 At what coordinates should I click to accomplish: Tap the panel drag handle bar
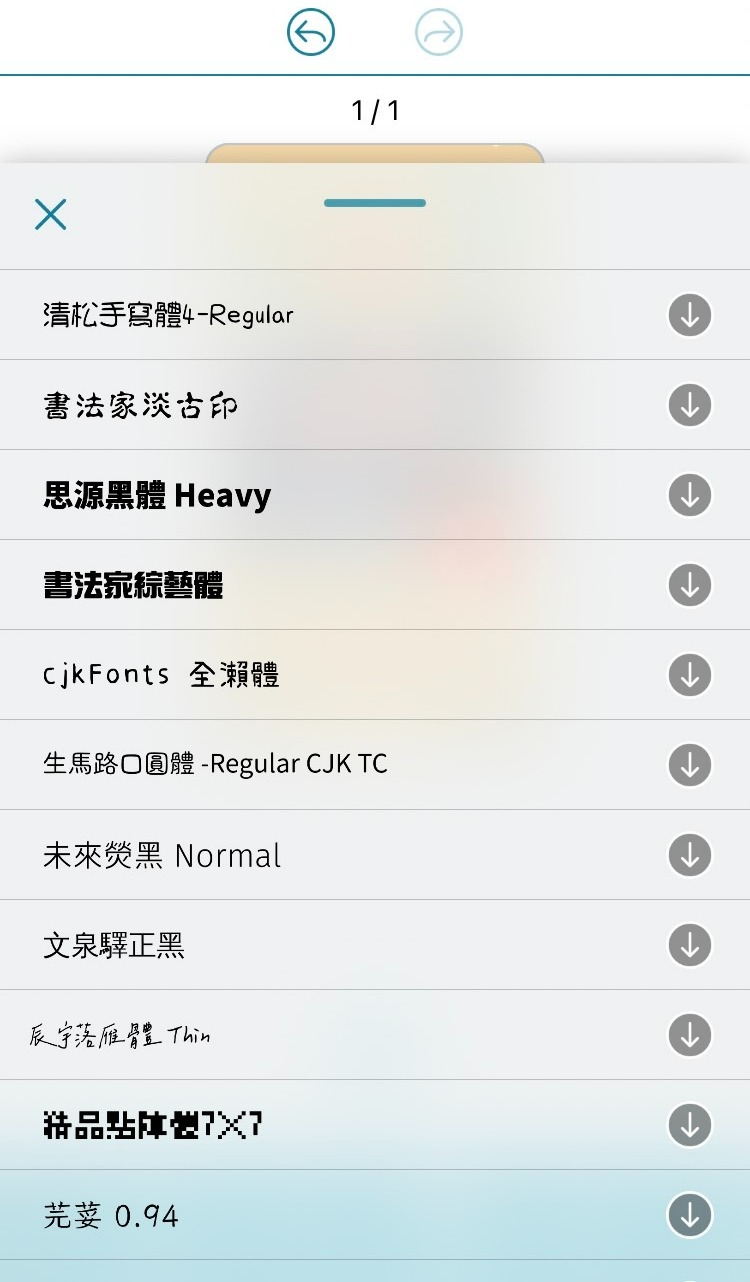point(374,202)
